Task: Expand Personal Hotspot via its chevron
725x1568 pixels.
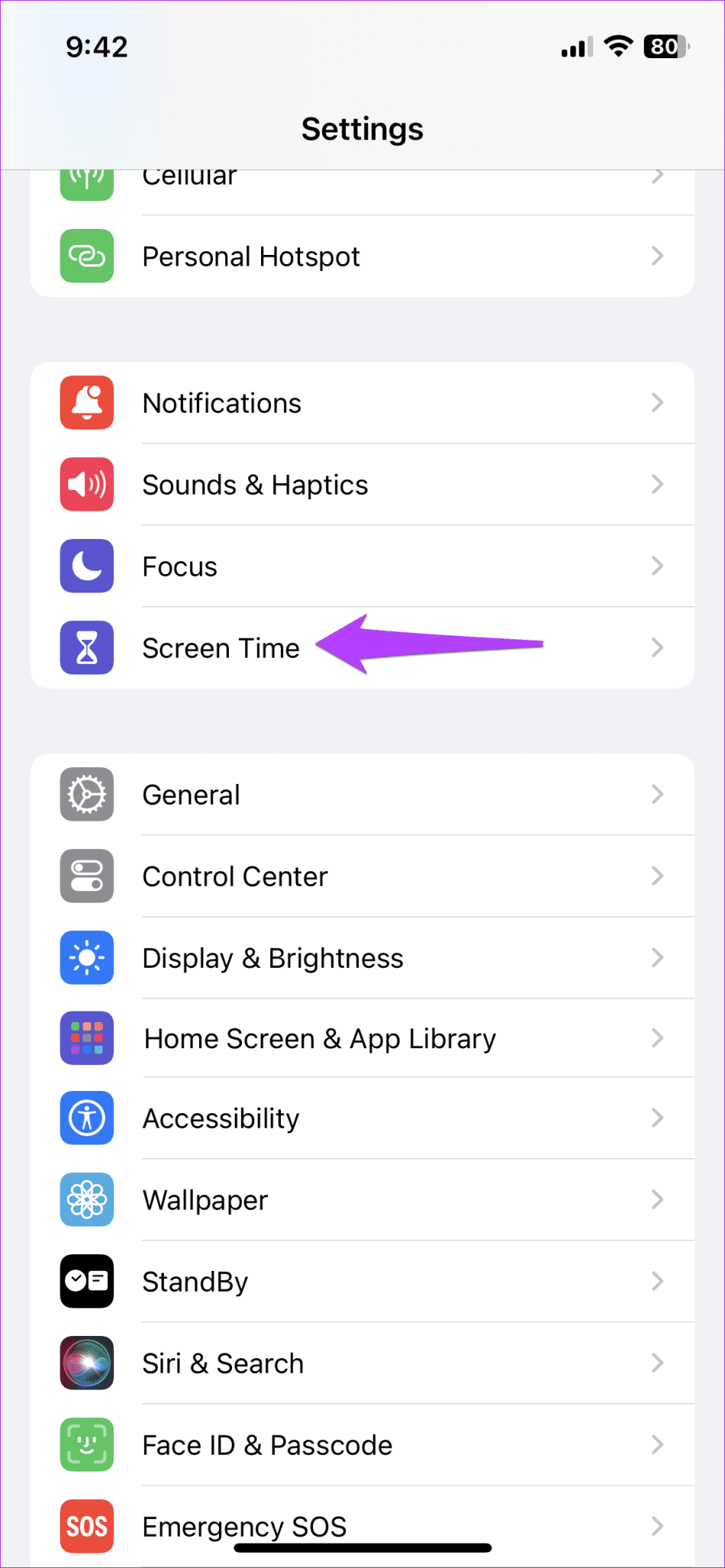Action: click(658, 256)
